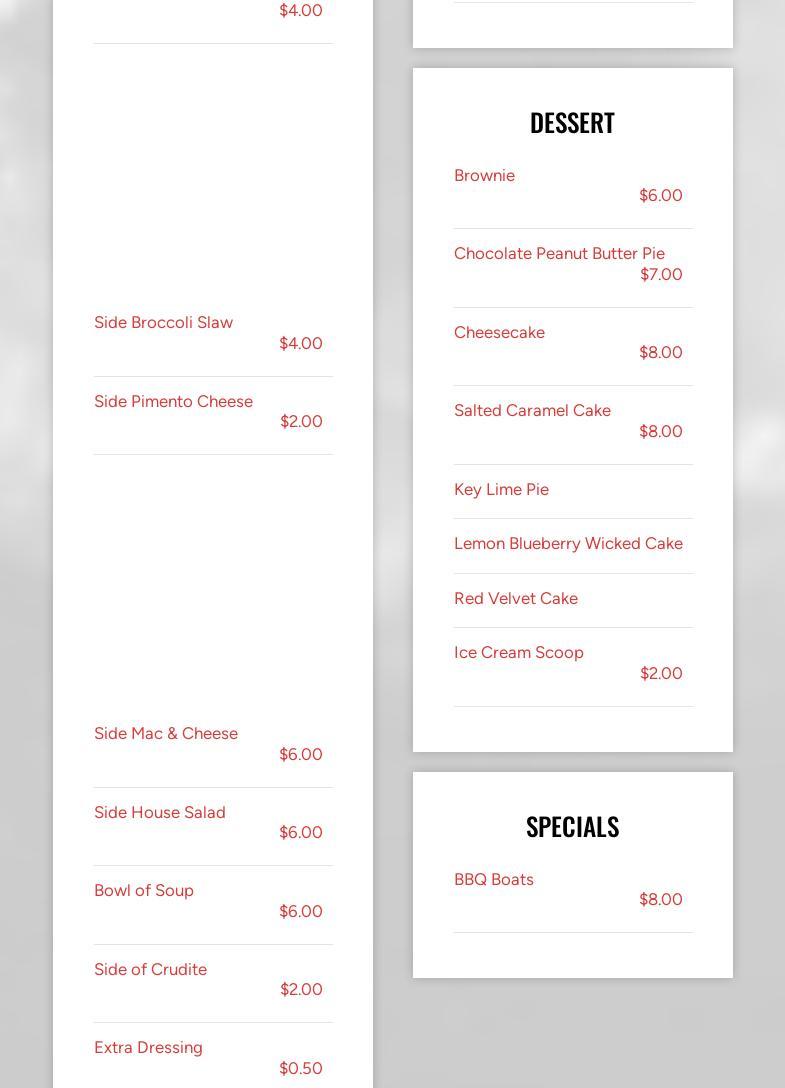Select Side of Crudite
The width and height of the screenshot is (785, 1088).
coord(150,970)
